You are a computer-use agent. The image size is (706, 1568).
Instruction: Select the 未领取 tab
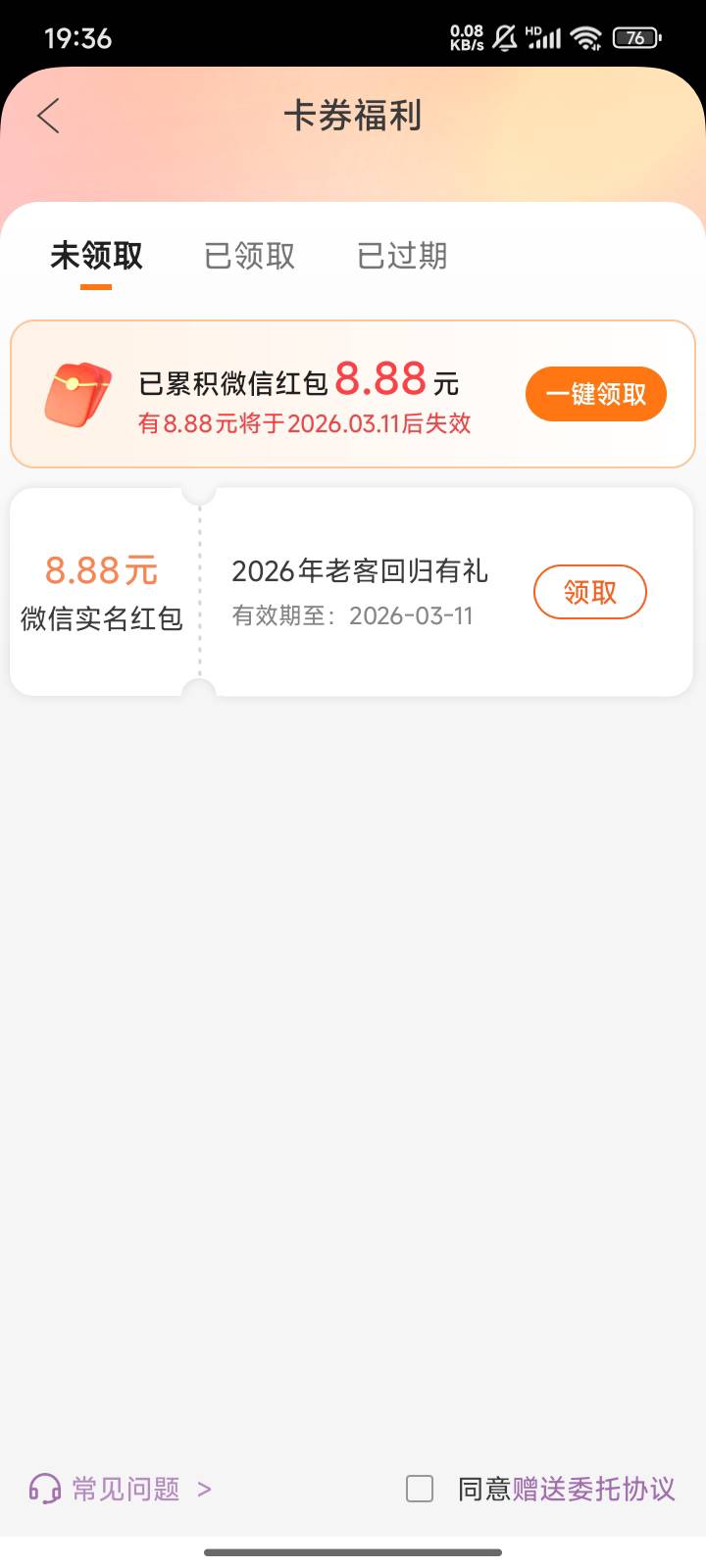pyautogui.click(x=96, y=257)
